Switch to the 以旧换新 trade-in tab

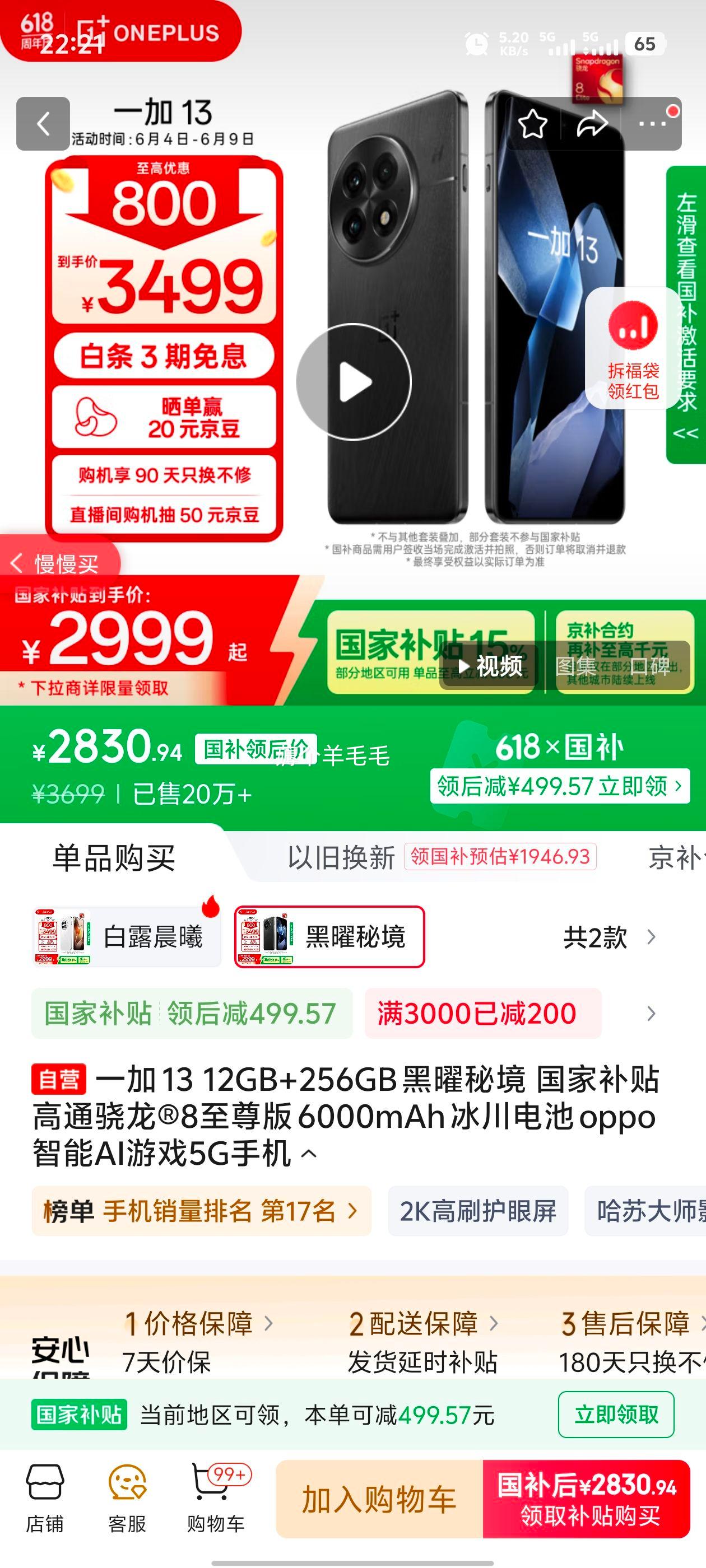coord(341,857)
